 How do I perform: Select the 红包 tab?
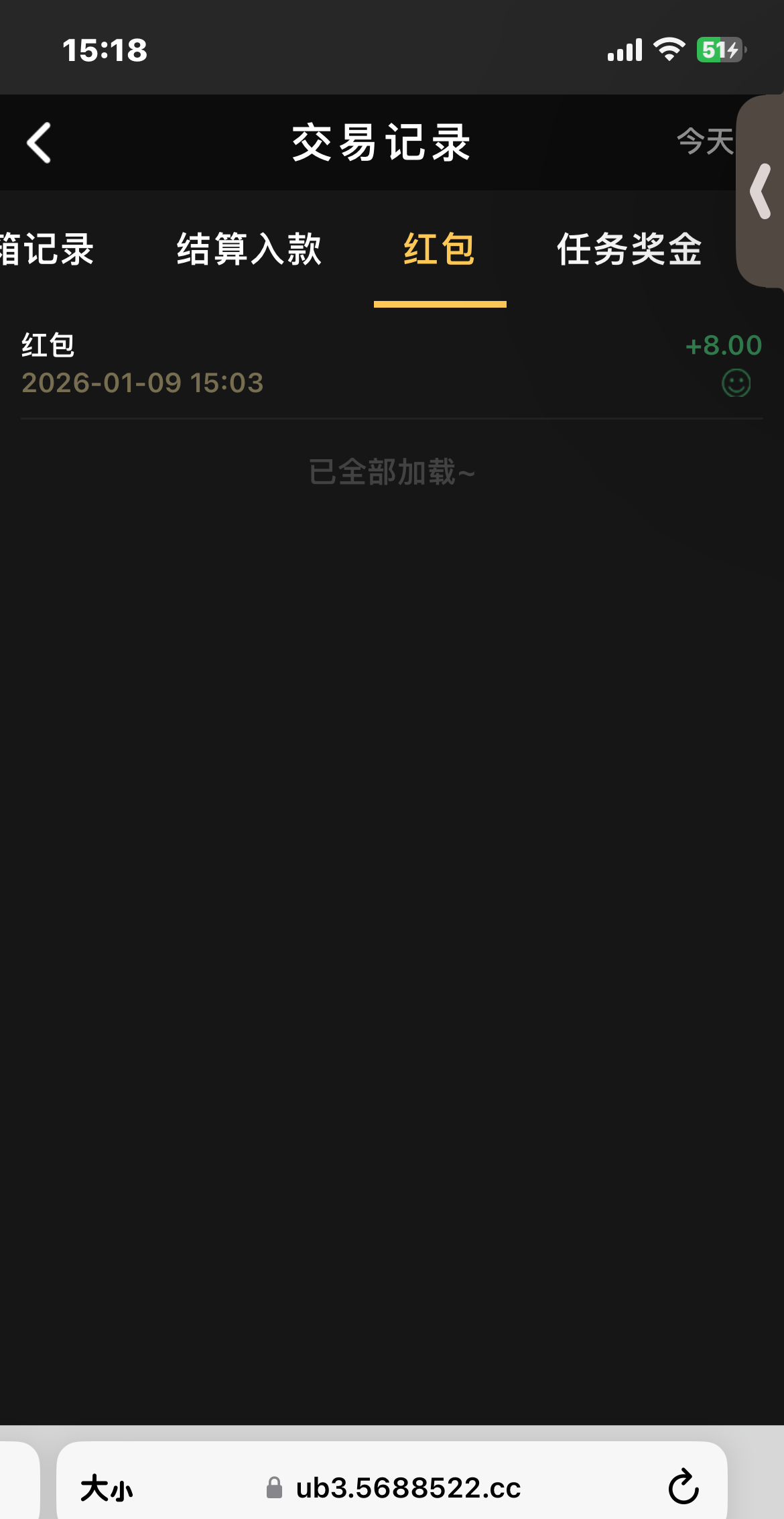point(440,249)
